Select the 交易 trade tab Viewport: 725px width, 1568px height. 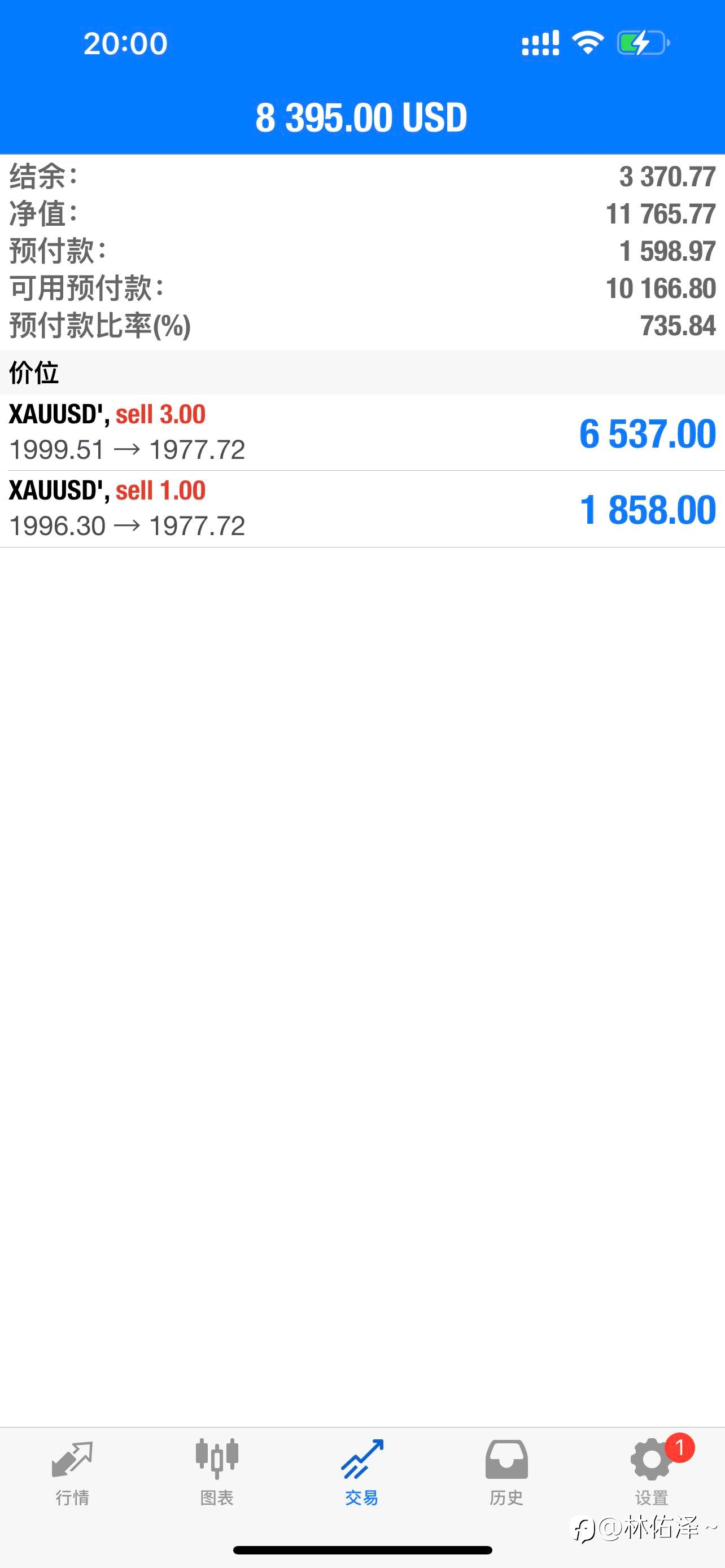coord(361,1473)
